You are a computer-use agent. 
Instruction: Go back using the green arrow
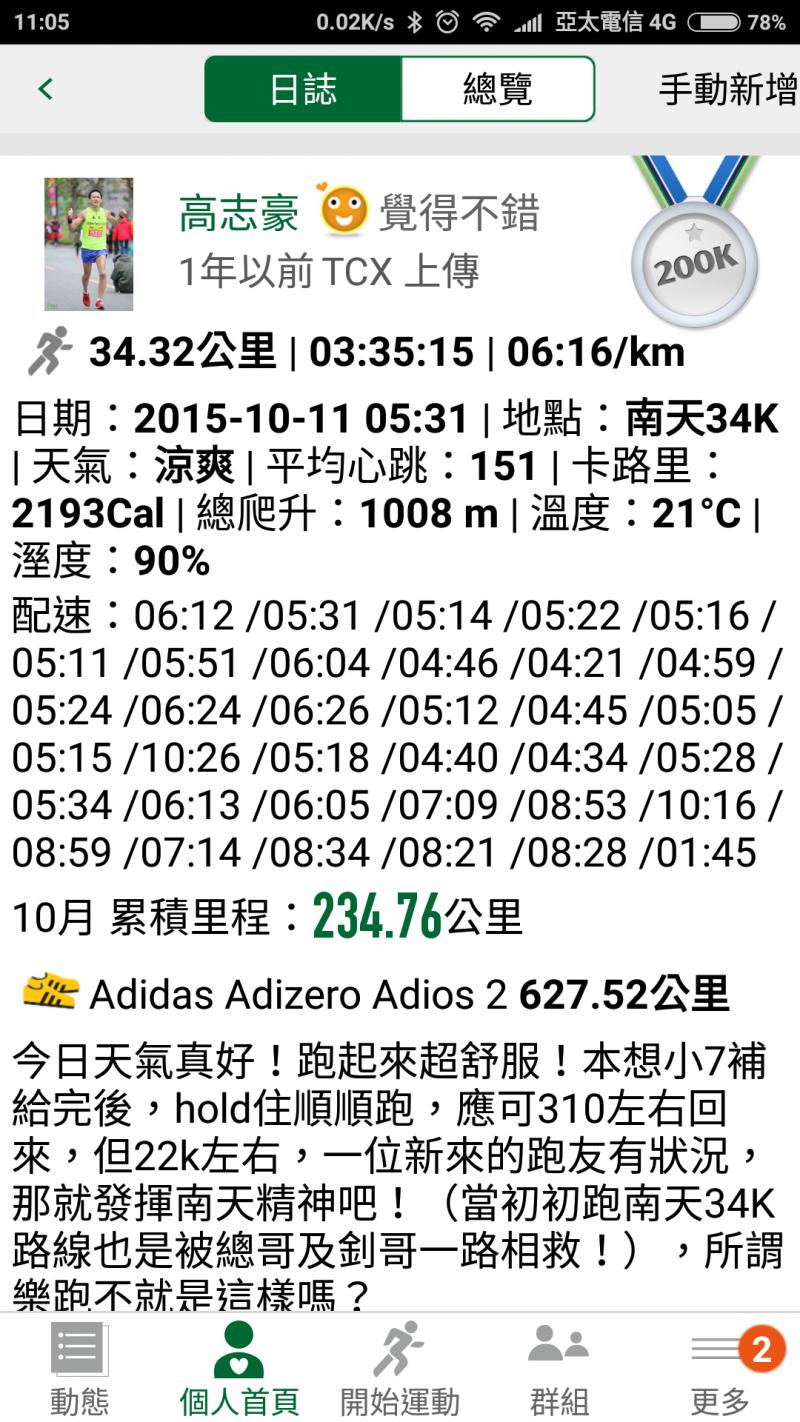pyautogui.click(x=45, y=89)
